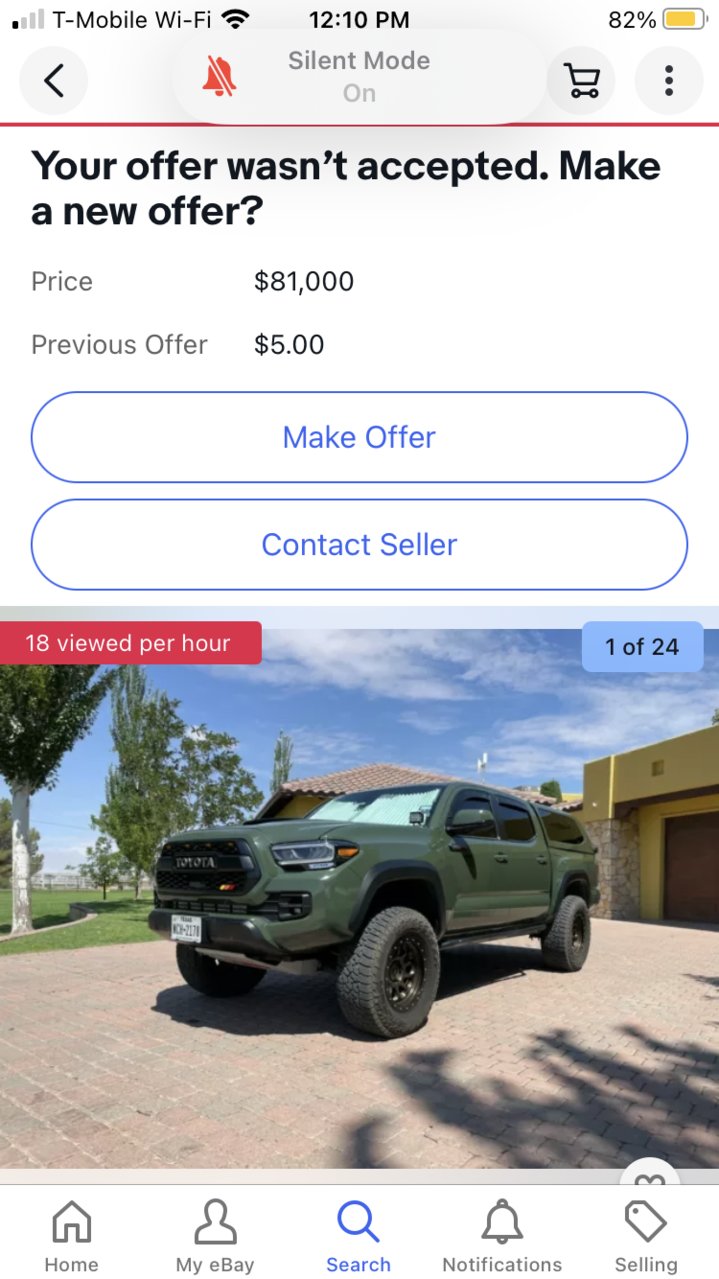
Task: View the green Toyota truck photo
Action: click(359, 890)
